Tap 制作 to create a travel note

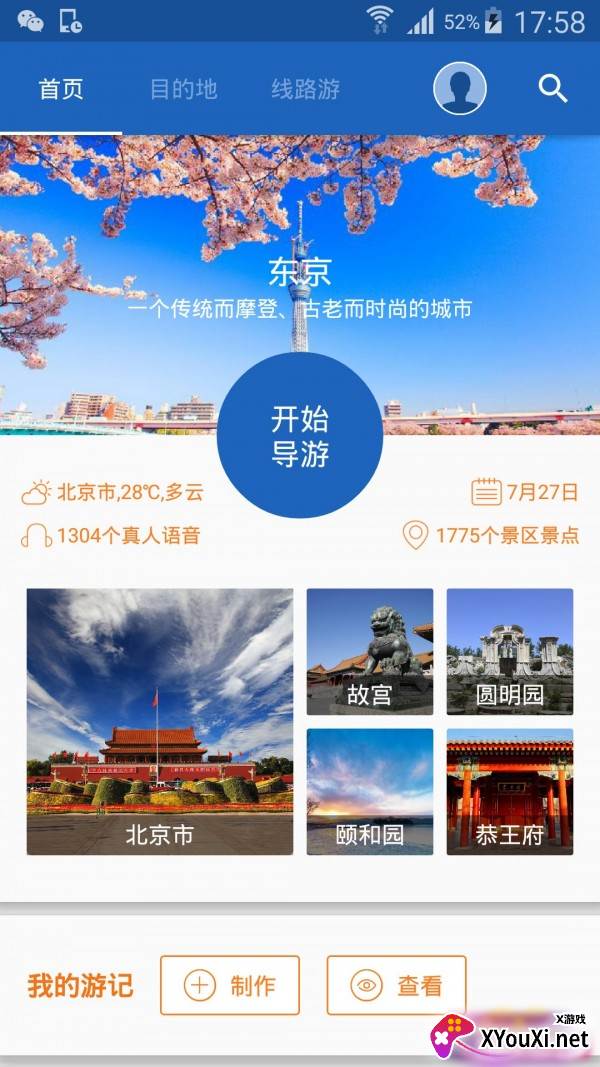tap(230, 985)
